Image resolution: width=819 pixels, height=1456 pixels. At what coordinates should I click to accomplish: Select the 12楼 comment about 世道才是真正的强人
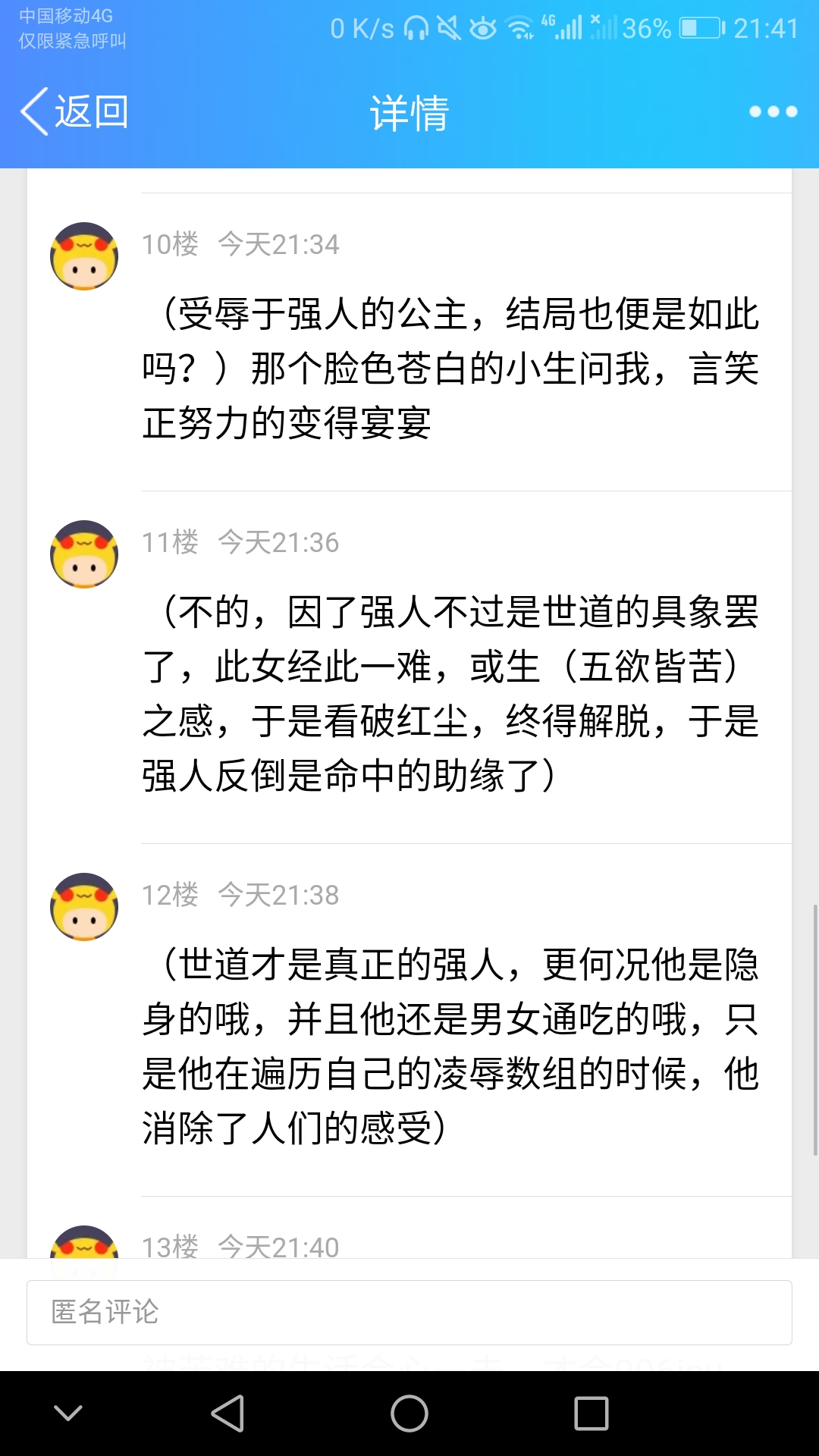(x=450, y=1046)
